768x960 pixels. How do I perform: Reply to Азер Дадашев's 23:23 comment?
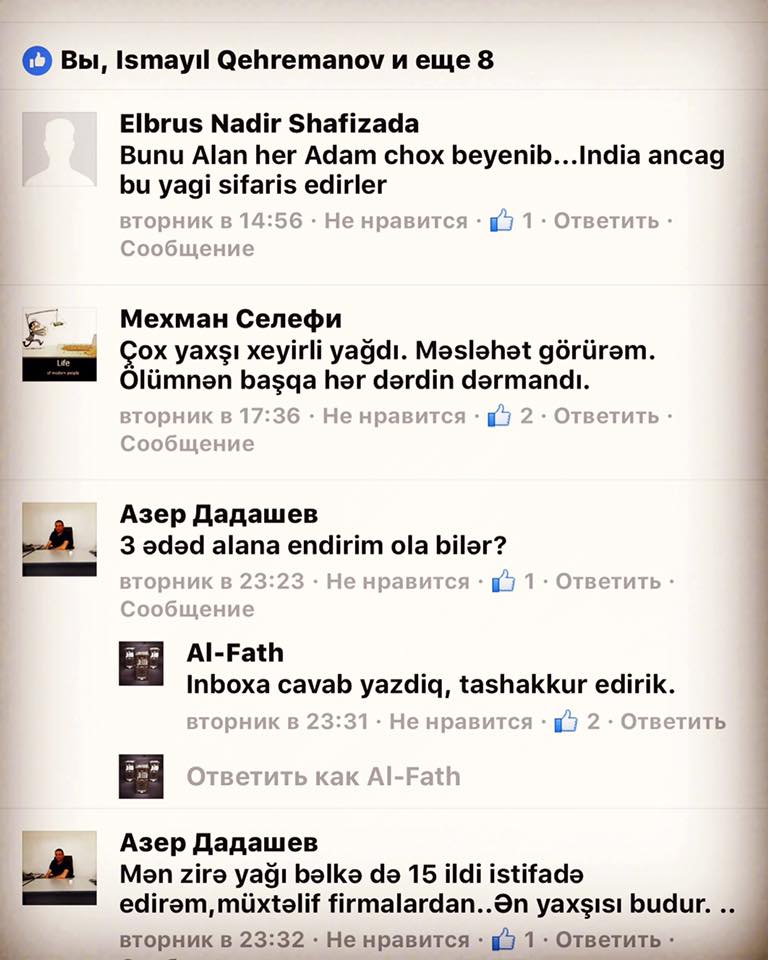point(608,581)
